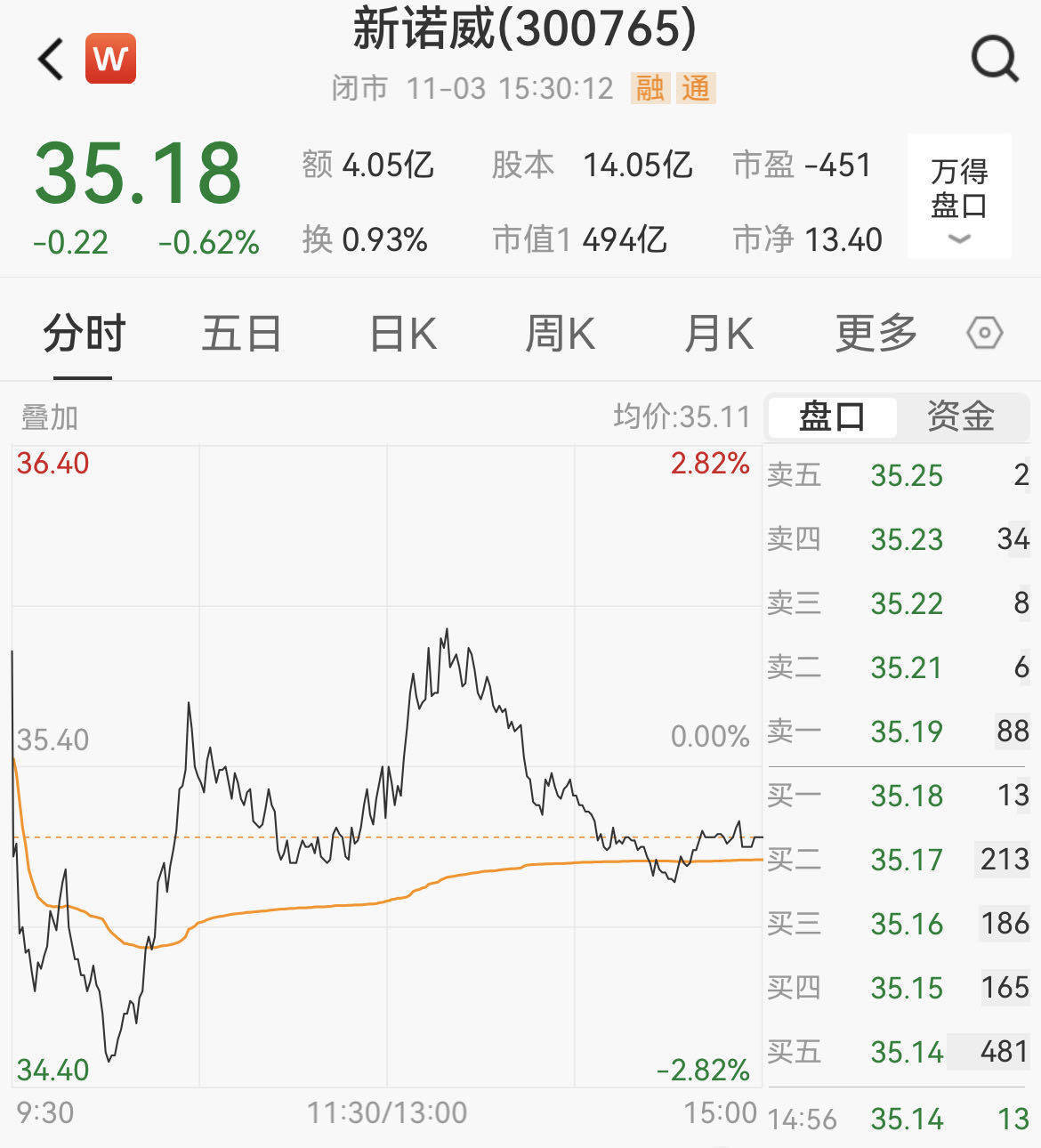Expand the 万得盘口 panel

(x=959, y=197)
